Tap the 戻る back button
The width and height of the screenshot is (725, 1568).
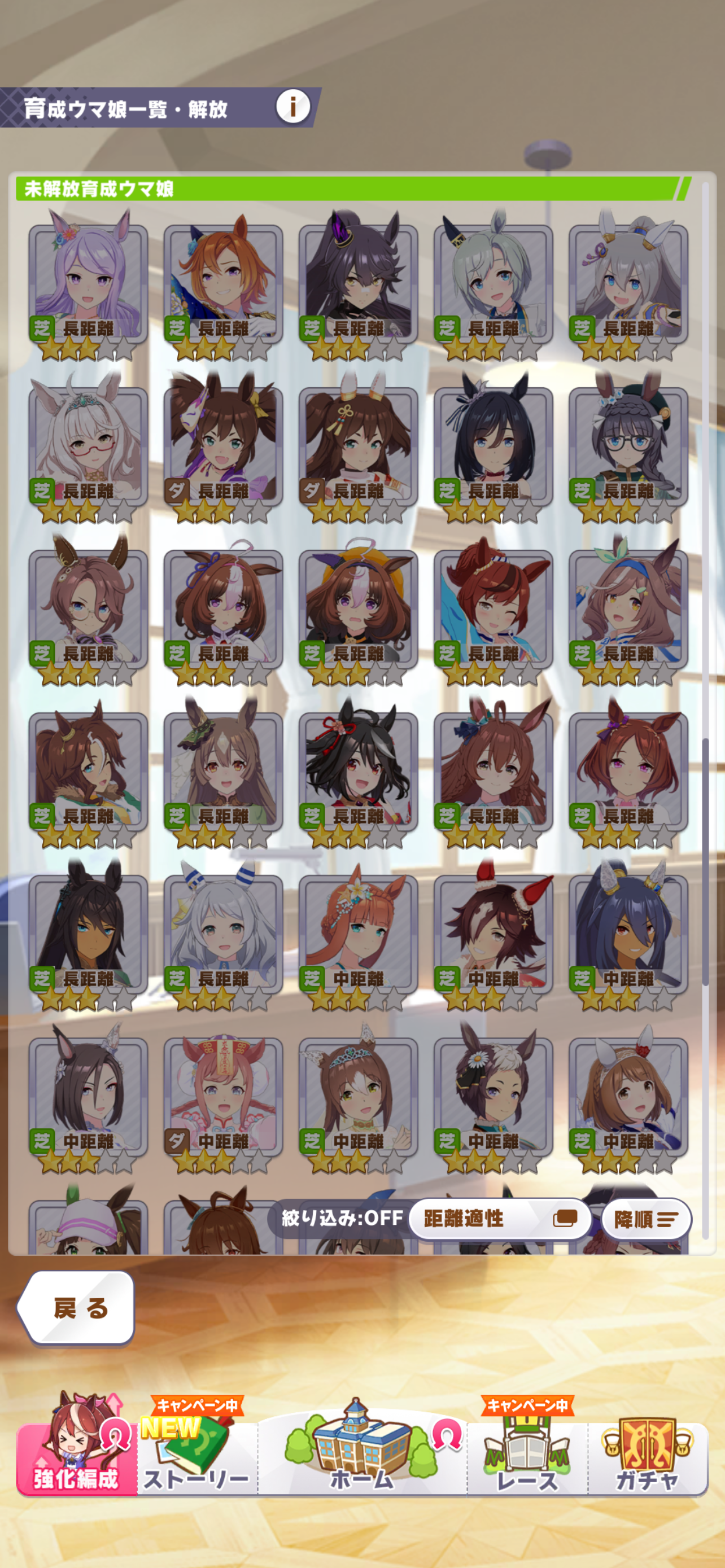(x=77, y=1308)
